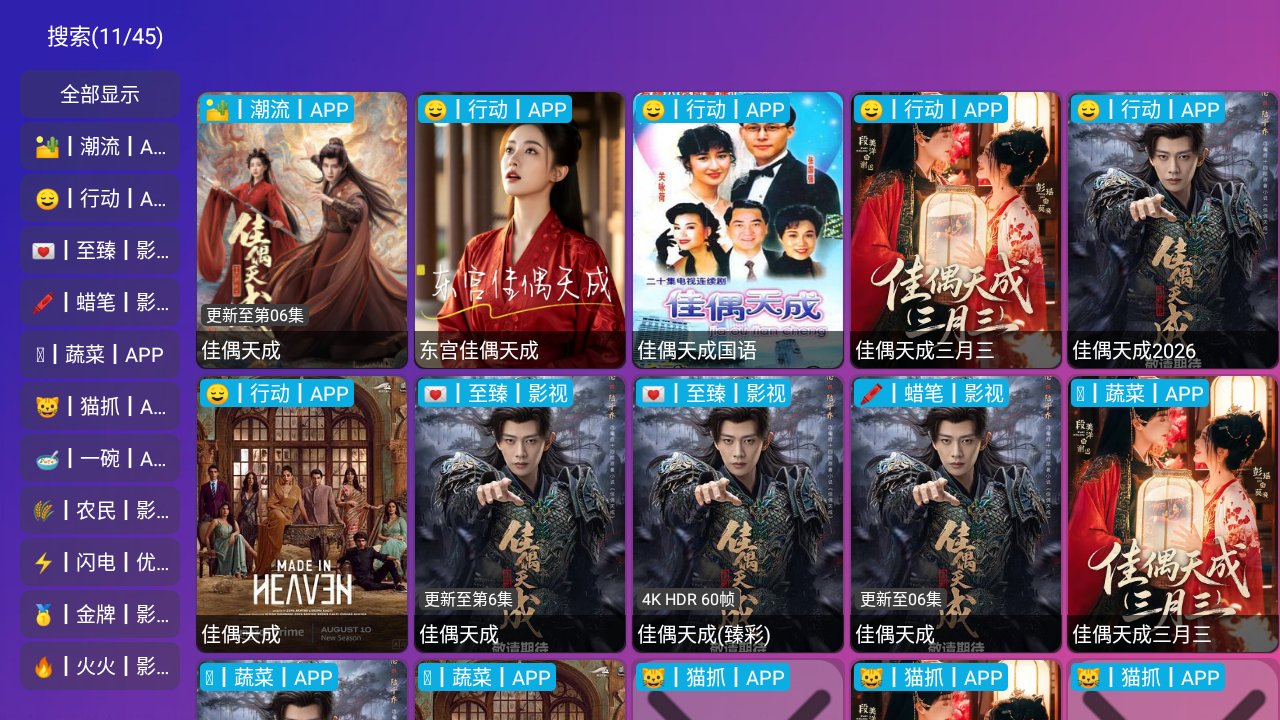Show only 至臻 影视 results
This screenshot has width=1280, height=720.
(100, 250)
